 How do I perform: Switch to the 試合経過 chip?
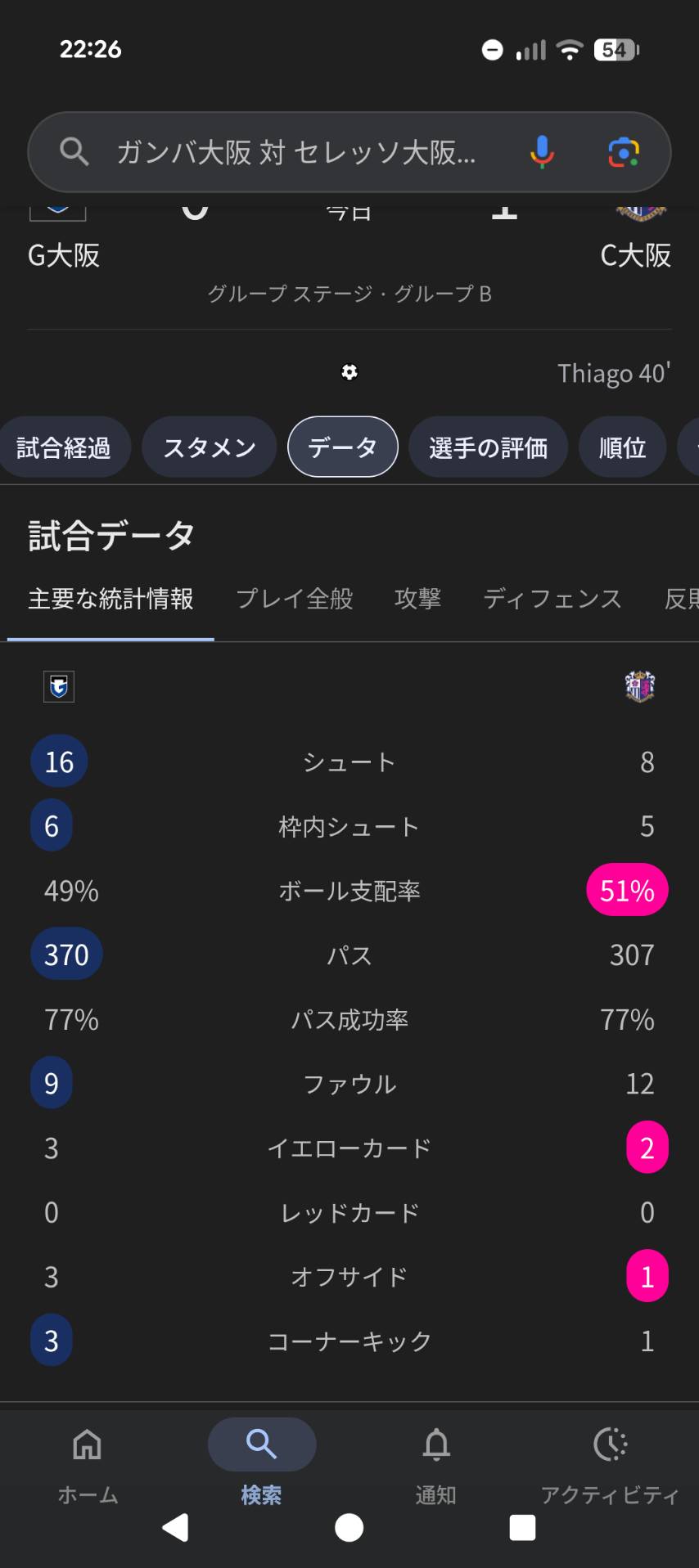click(x=64, y=447)
